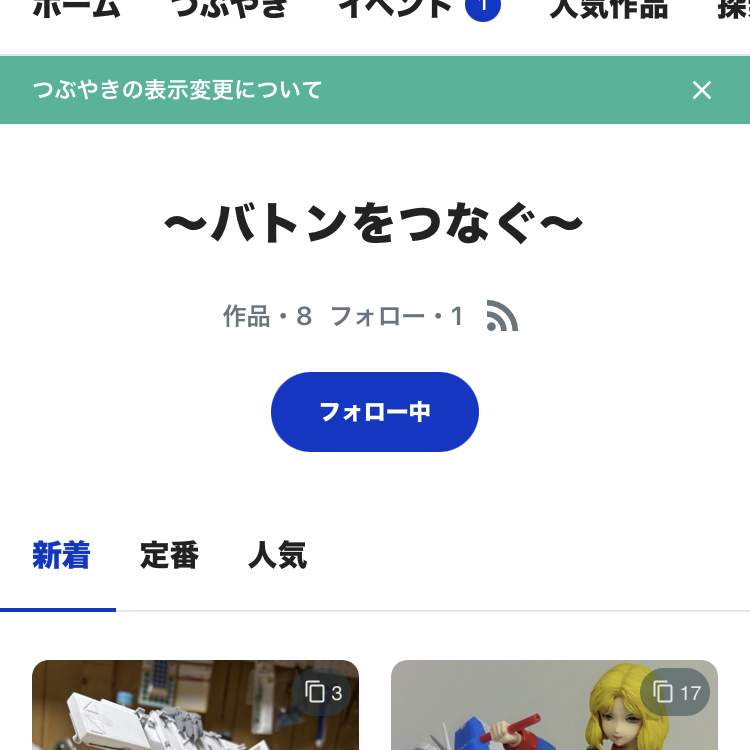Viewport: 750px width, 750px height.
Task: Select the 新着 tab
Action: click(61, 555)
